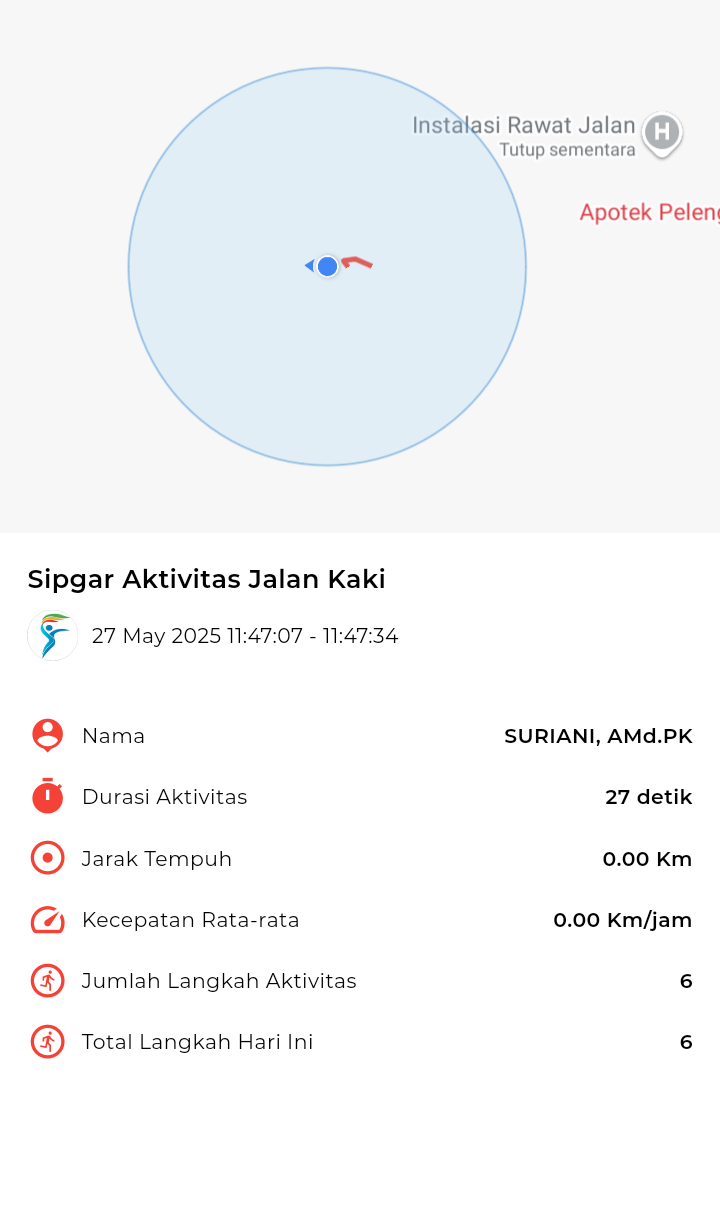The height and width of the screenshot is (1224, 720).
Task: Select the Tutup sementara status text
Action: pos(568,148)
